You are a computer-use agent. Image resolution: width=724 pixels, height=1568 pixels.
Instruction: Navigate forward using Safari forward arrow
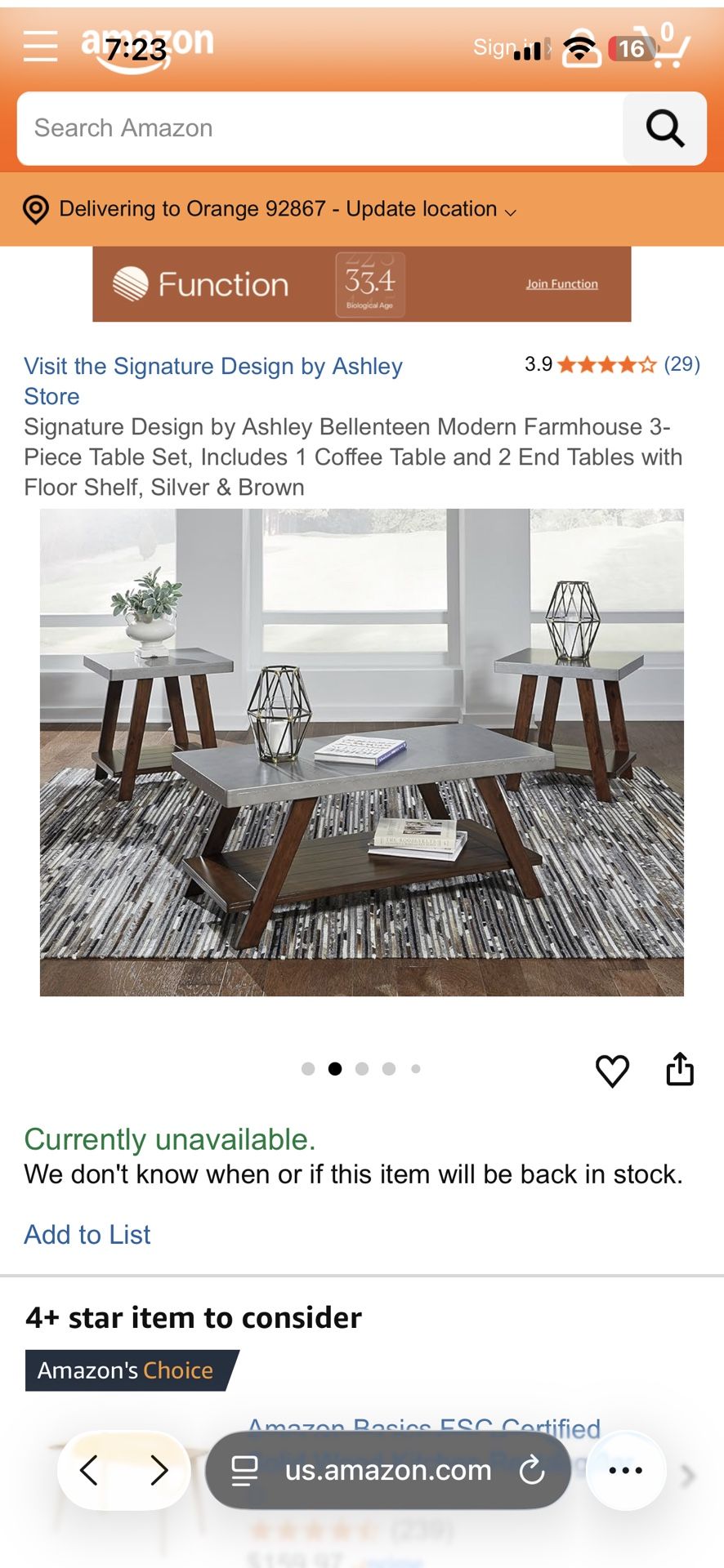coord(160,1470)
